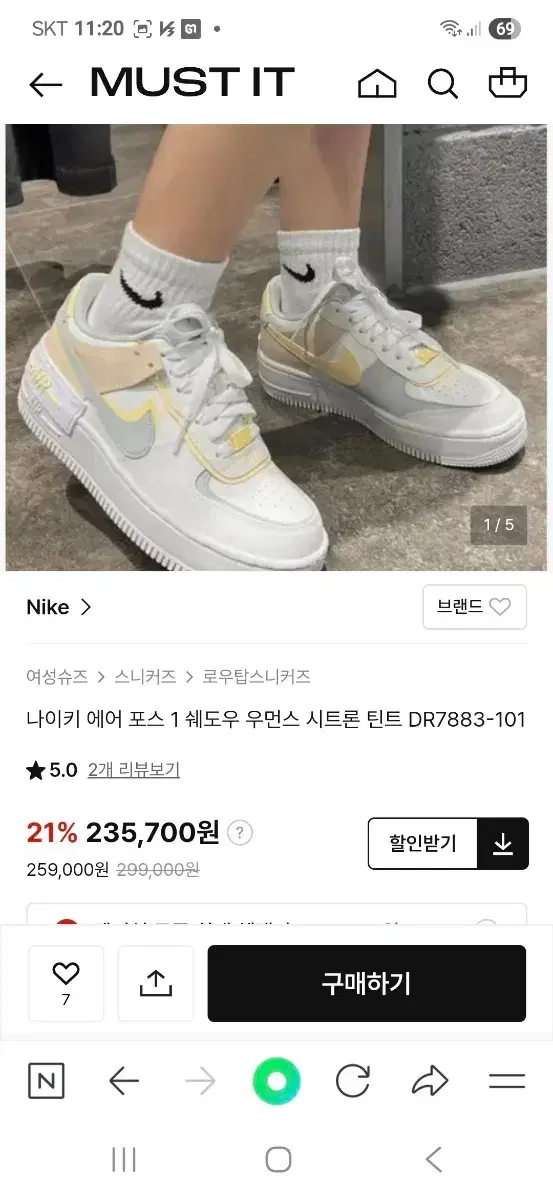Open the 로우탑스니커즈 breadcrumb
Viewport: 553px width, 1200px height.
click(257, 677)
